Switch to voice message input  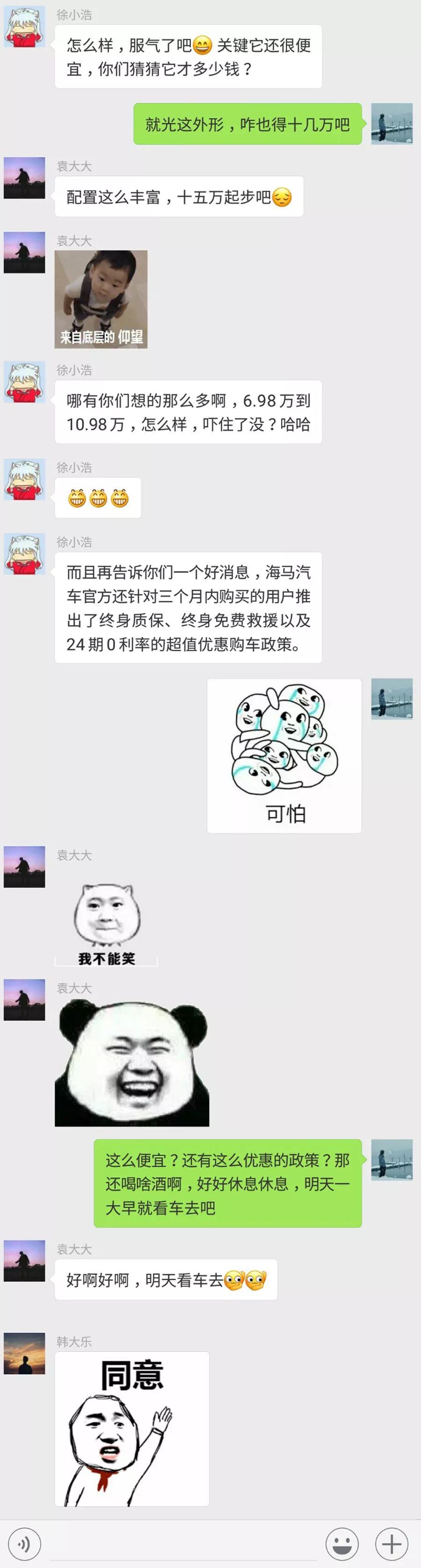point(24,1544)
